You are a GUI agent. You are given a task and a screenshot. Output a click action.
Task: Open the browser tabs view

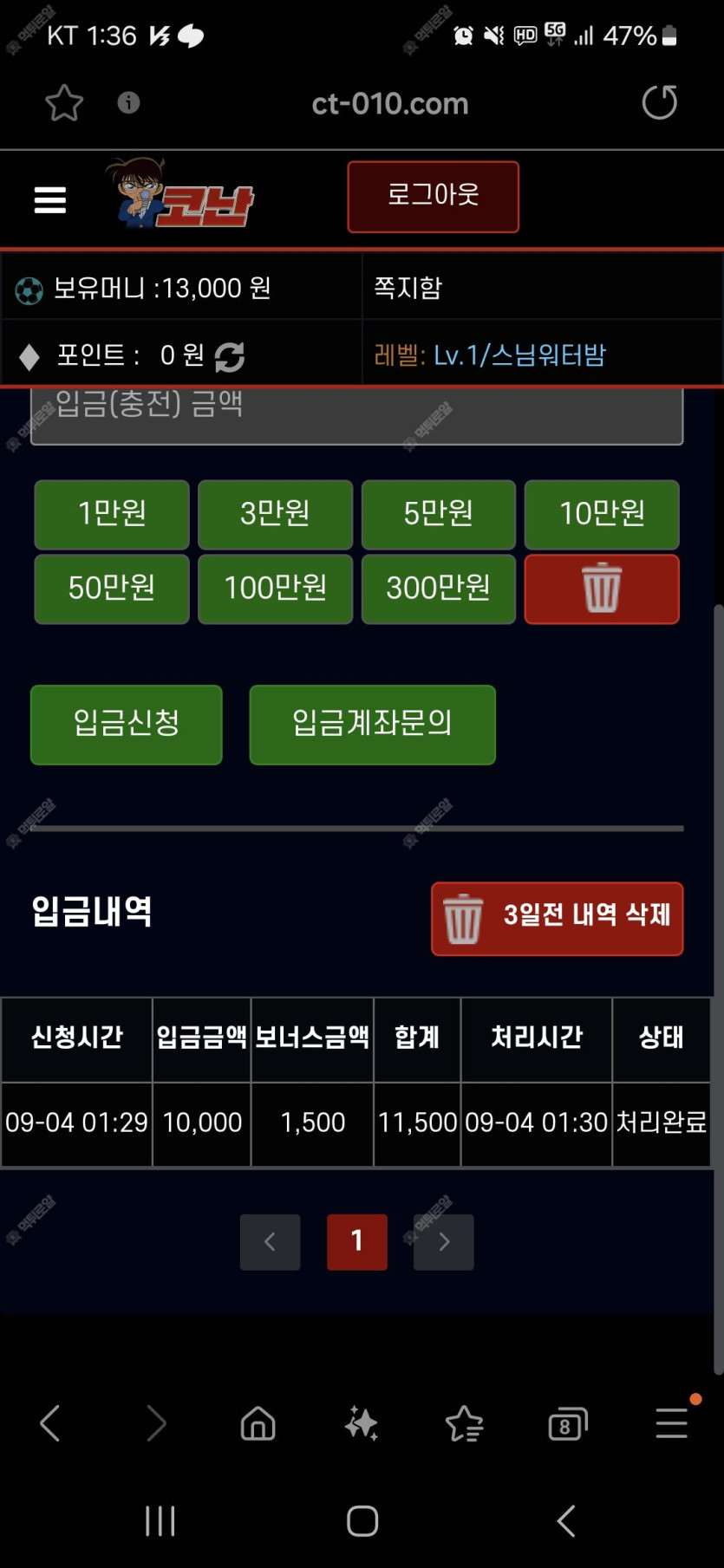click(x=567, y=1423)
